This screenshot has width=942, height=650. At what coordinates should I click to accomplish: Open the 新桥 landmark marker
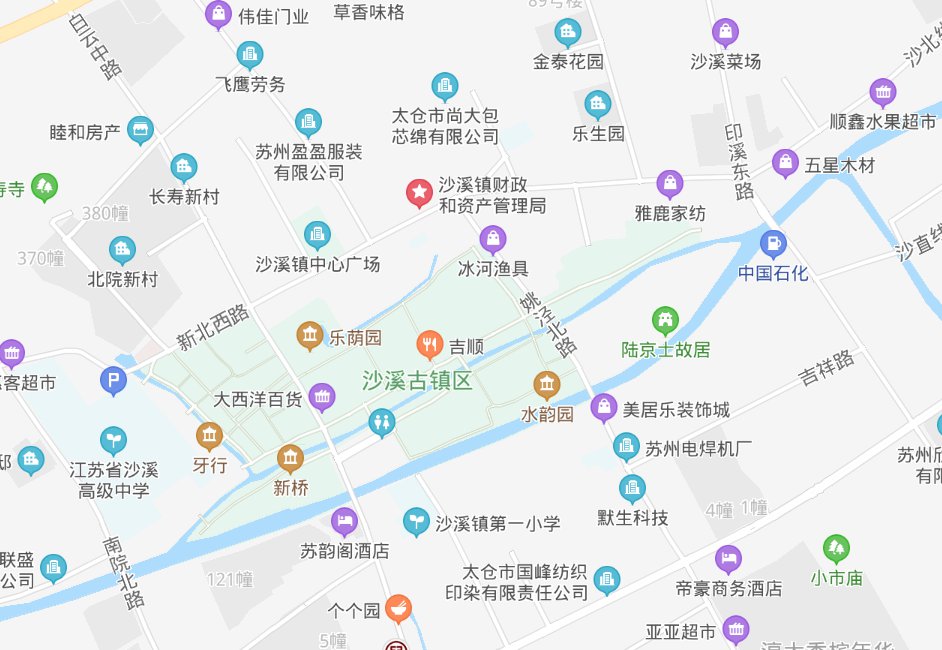click(x=291, y=459)
